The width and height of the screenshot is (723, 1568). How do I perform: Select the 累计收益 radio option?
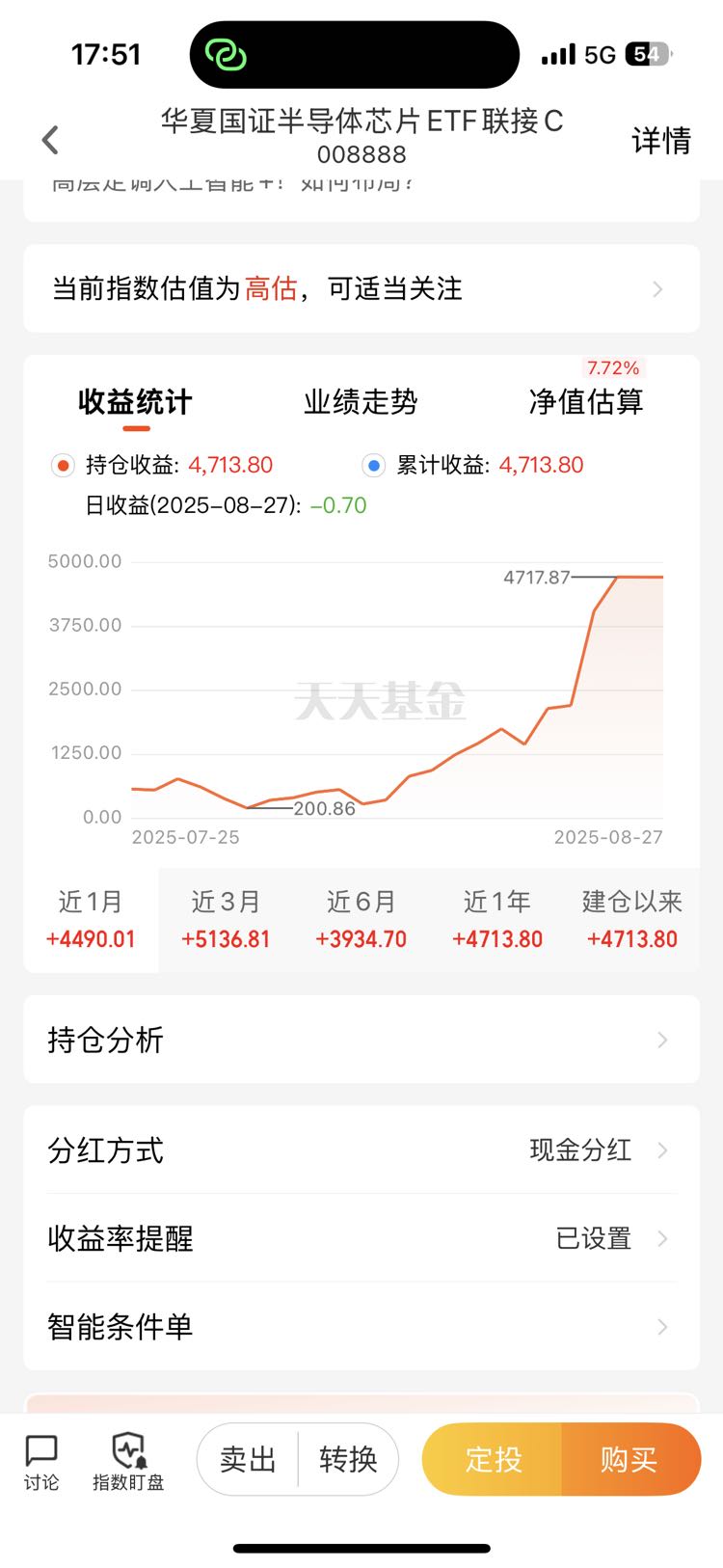(x=373, y=466)
